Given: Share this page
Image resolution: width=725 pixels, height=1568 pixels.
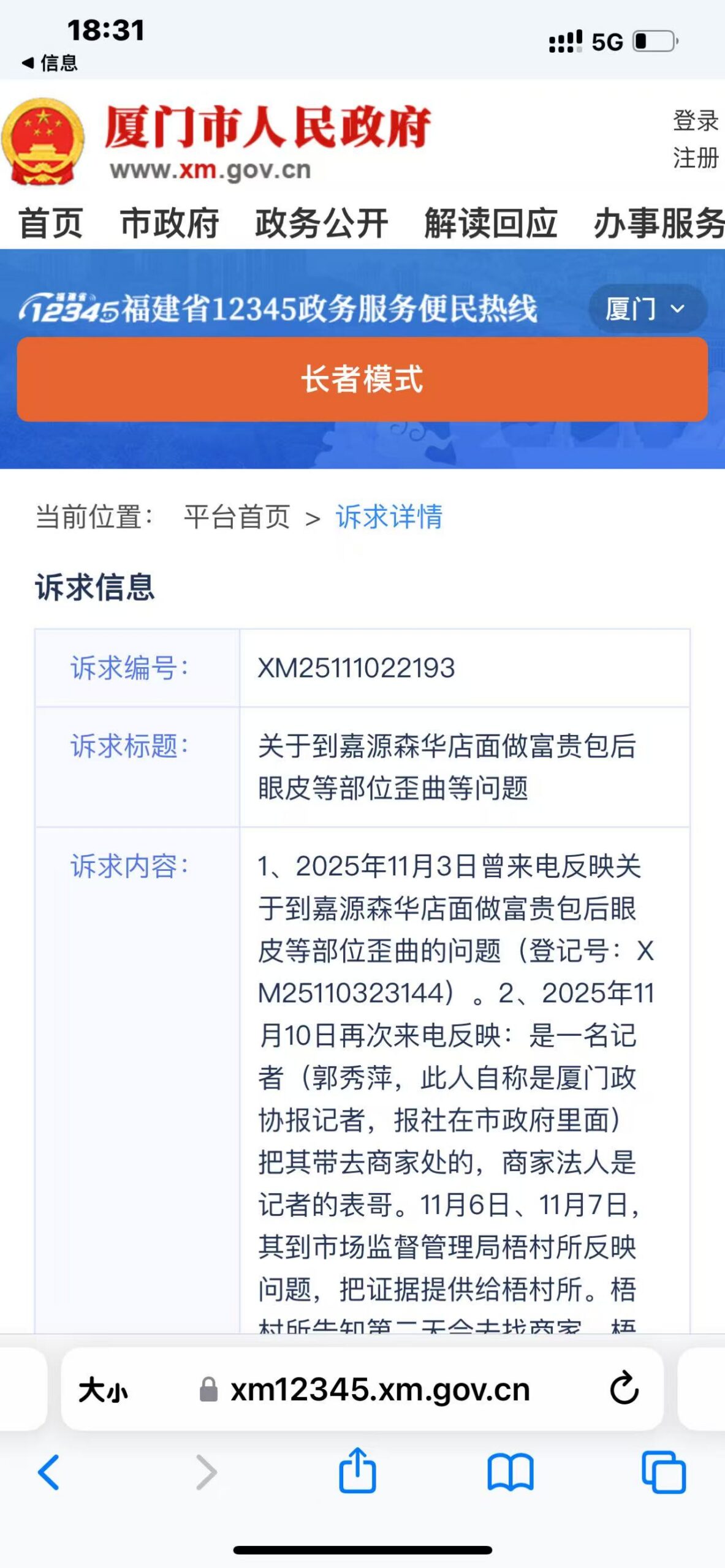Looking at the screenshot, I should coord(357,1471).
